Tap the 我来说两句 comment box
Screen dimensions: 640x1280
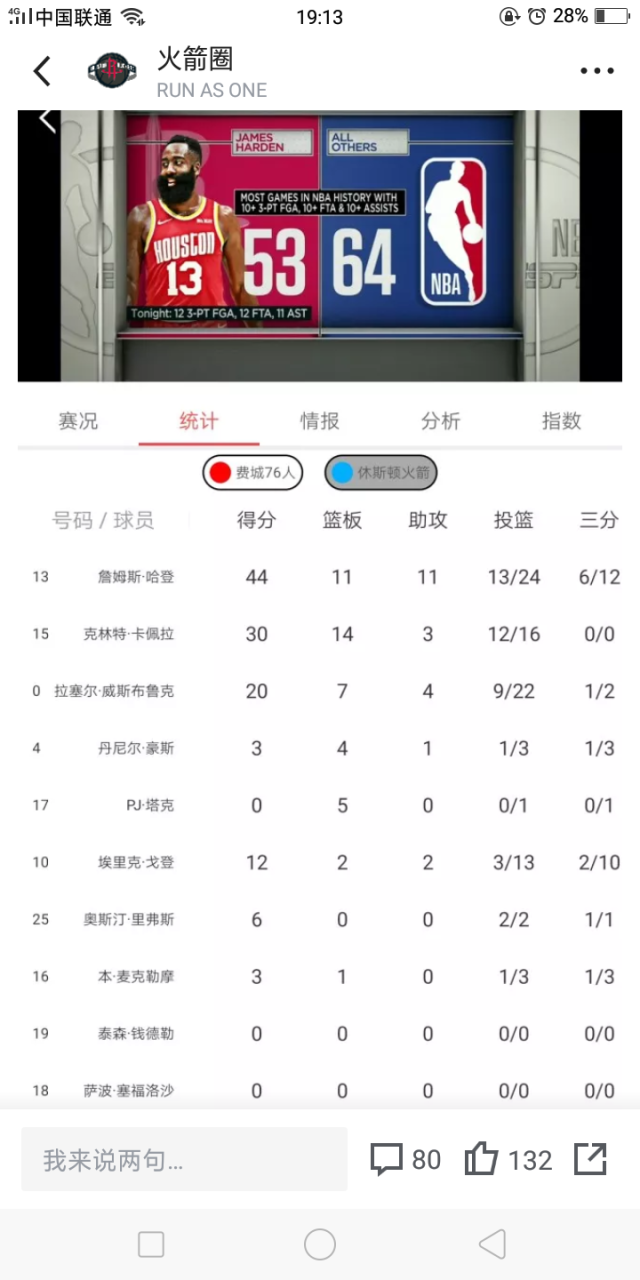[184, 1160]
